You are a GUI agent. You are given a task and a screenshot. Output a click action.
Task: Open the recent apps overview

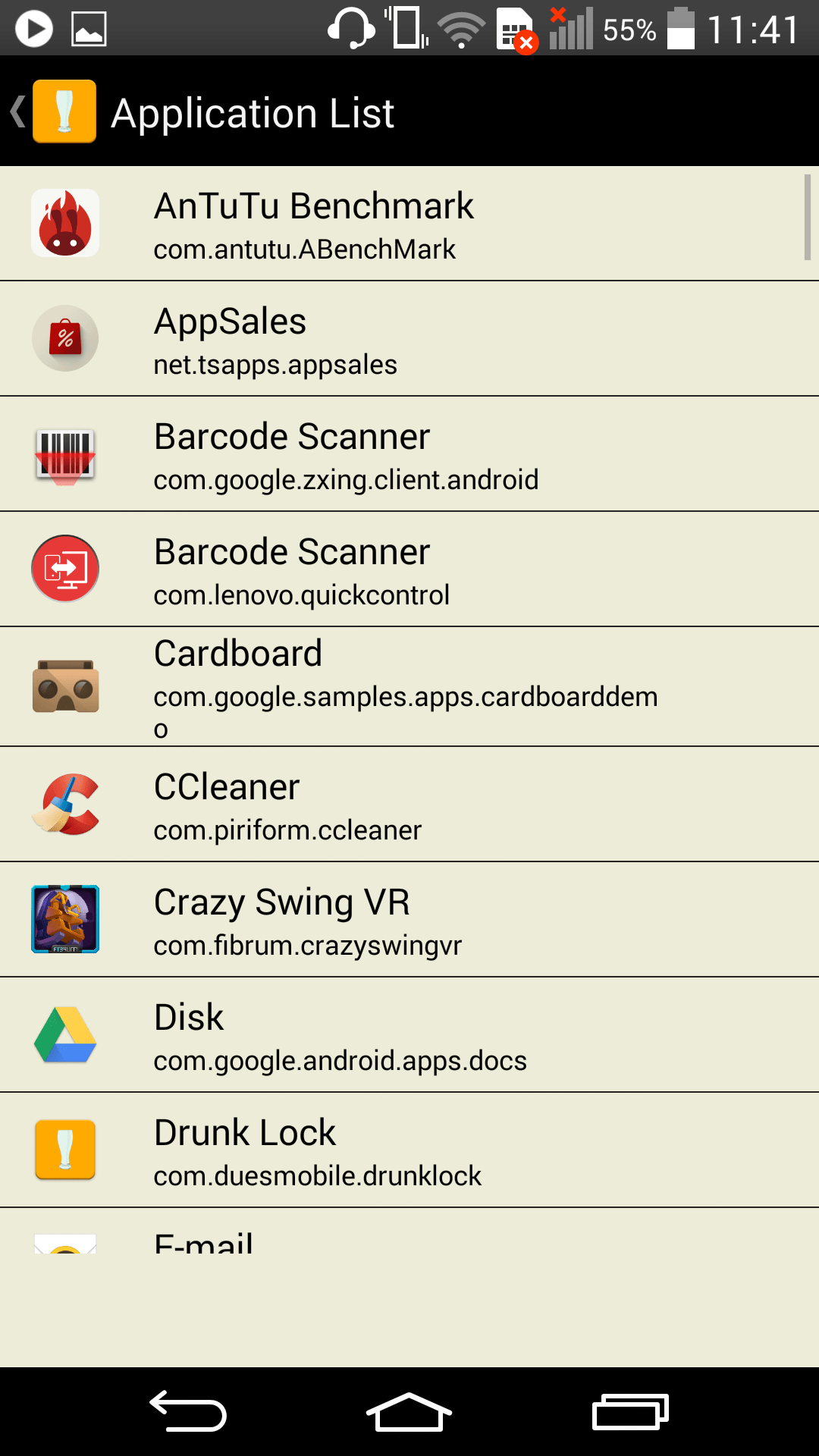pyautogui.click(x=630, y=1411)
